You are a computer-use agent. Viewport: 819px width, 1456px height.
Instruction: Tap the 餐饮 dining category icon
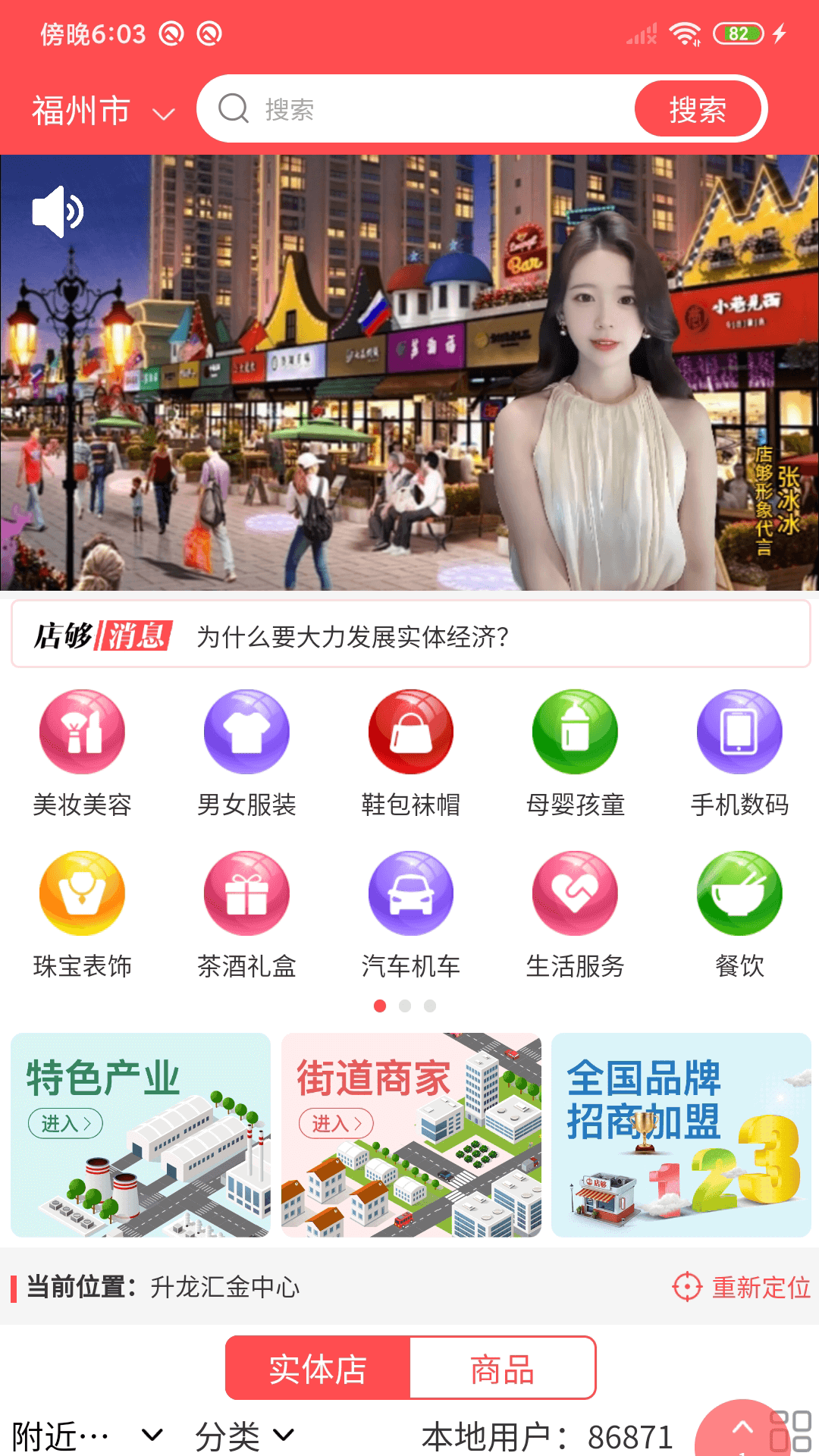pyautogui.click(x=738, y=893)
